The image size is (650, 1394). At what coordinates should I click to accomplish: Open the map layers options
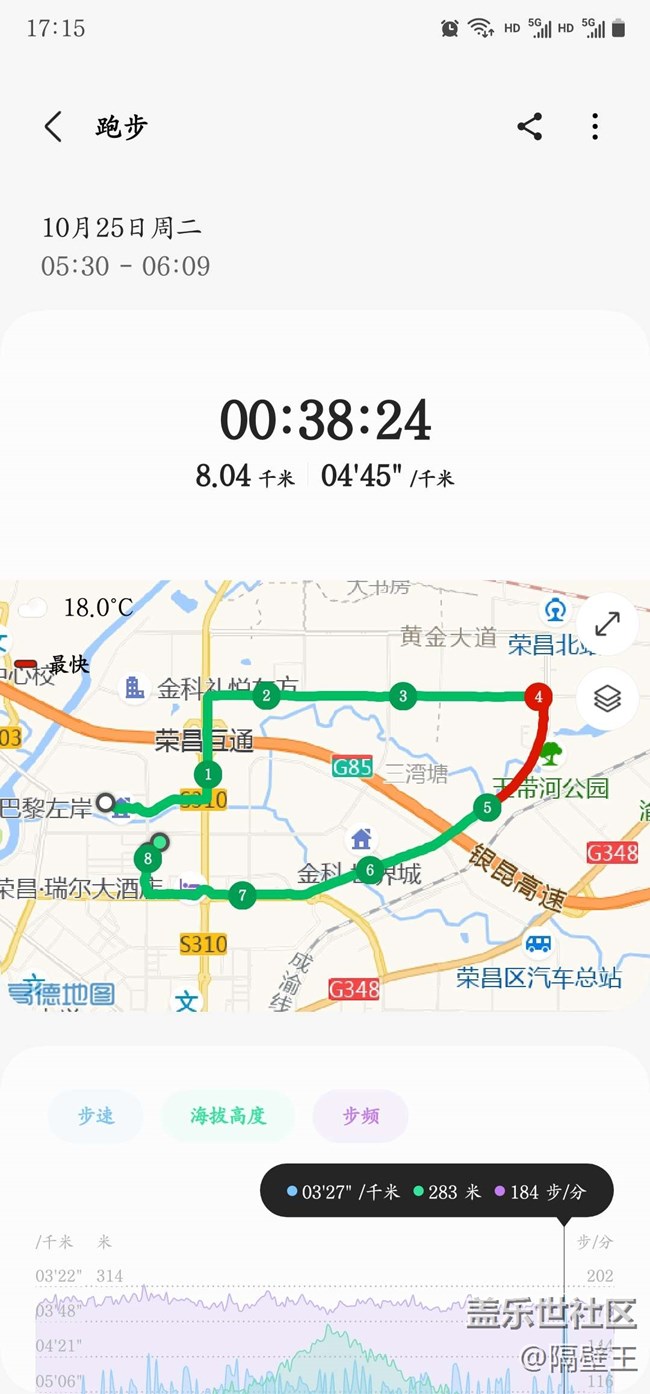tap(607, 698)
